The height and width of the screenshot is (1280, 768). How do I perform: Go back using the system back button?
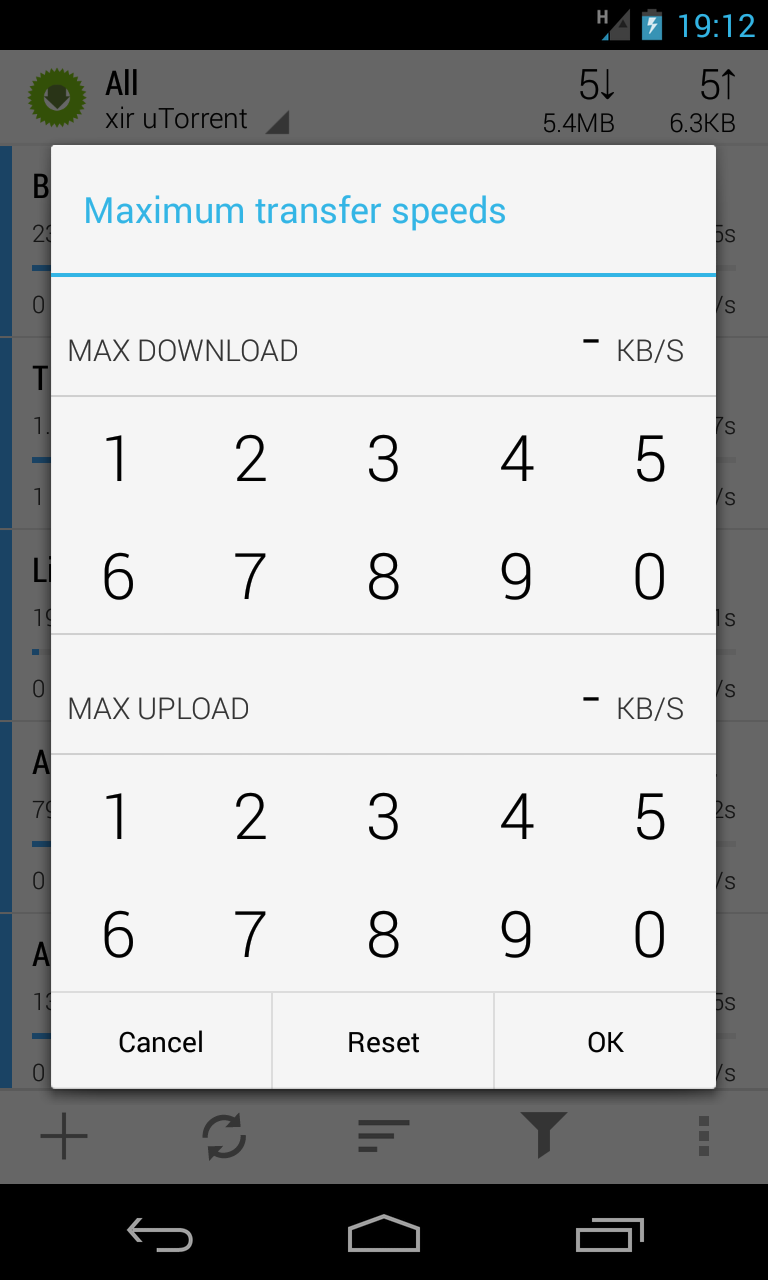click(x=160, y=1235)
